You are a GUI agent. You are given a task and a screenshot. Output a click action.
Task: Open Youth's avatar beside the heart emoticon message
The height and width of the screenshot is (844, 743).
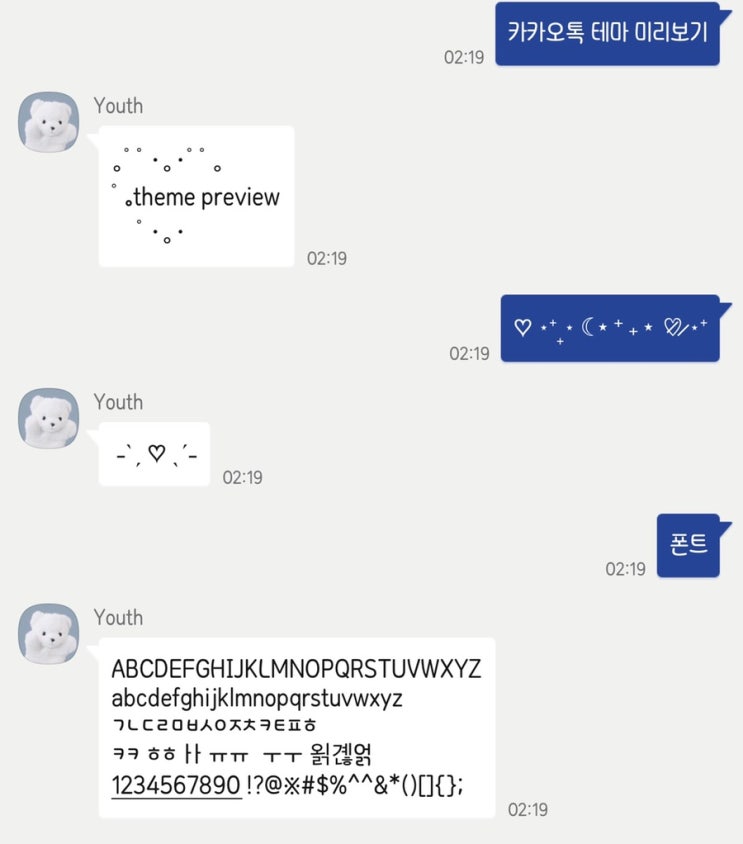pyautogui.click(x=48, y=418)
